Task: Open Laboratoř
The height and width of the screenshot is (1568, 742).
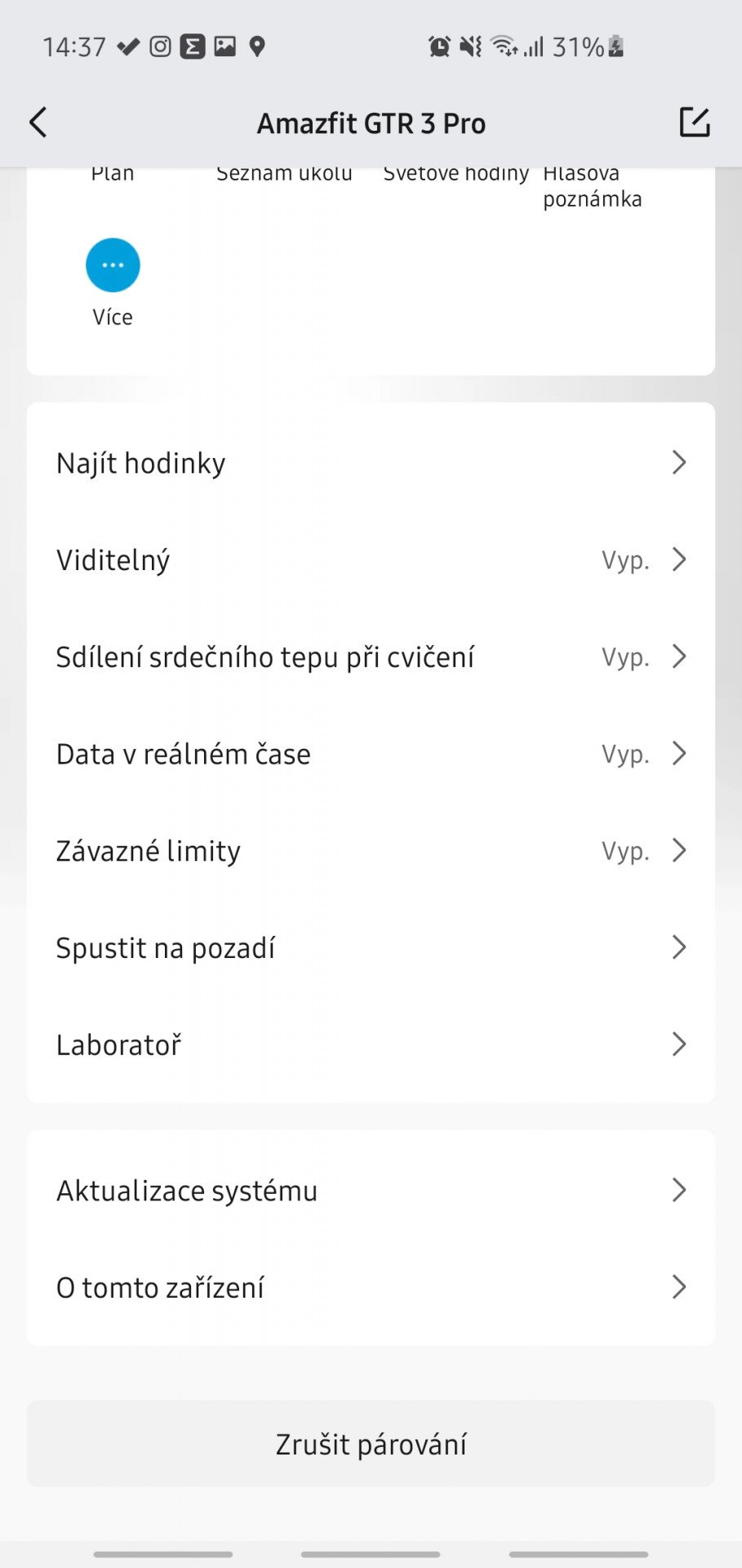Action: [x=371, y=1045]
